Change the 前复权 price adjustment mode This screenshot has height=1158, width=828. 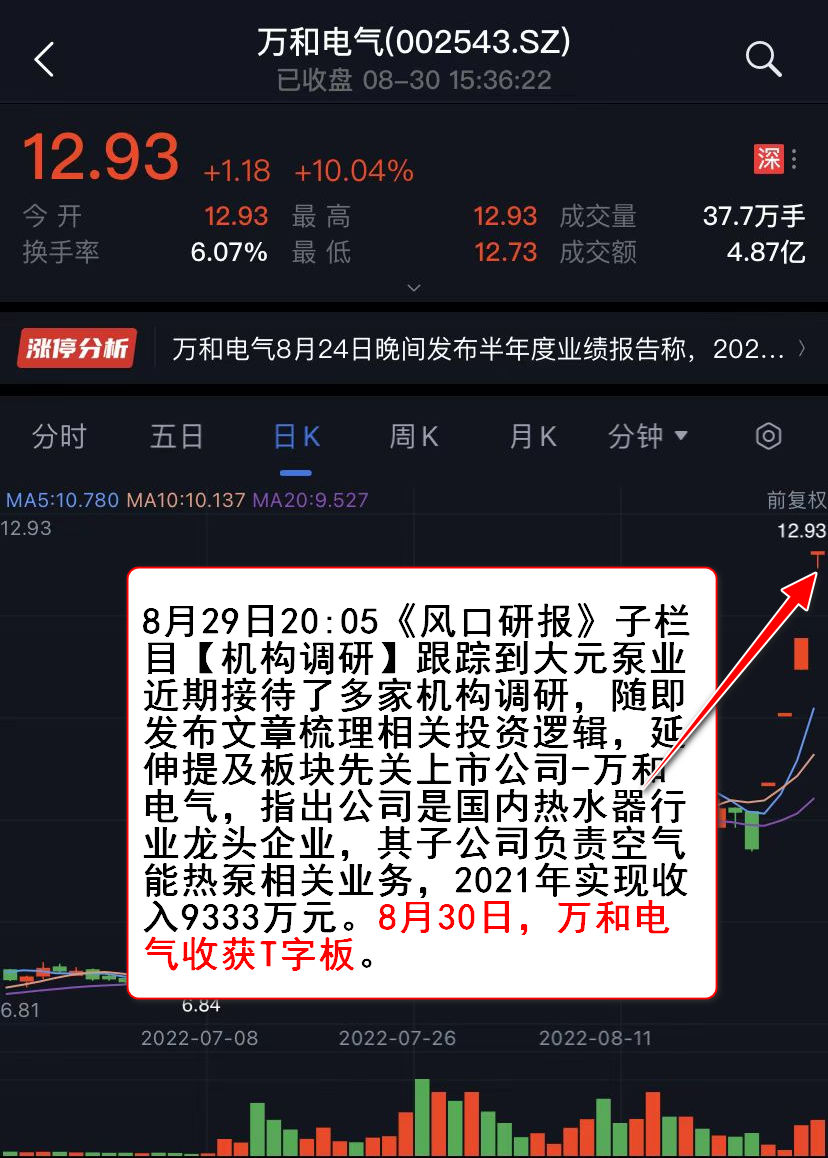pyautogui.click(x=796, y=500)
